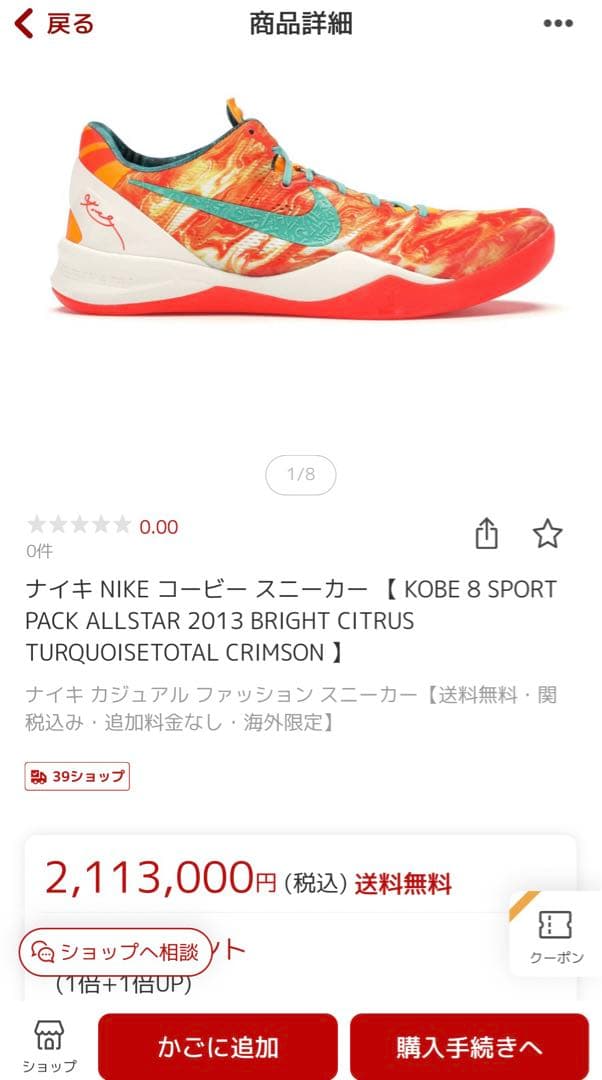The height and width of the screenshot is (1080, 602).
Task: Tap the 39ショップ badge
Action: (77, 776)
